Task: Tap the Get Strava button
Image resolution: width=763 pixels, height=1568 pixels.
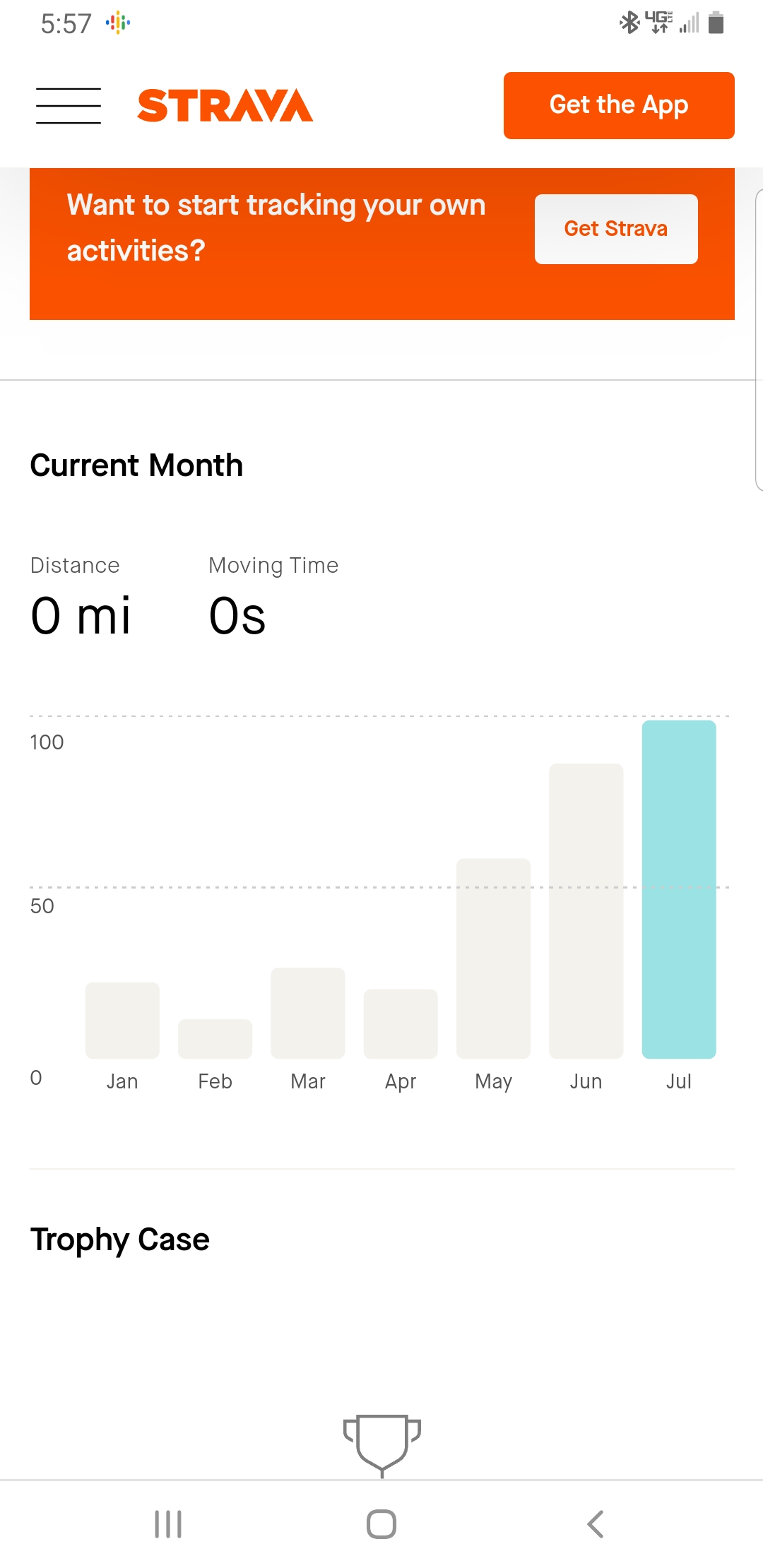Action: 616,229
